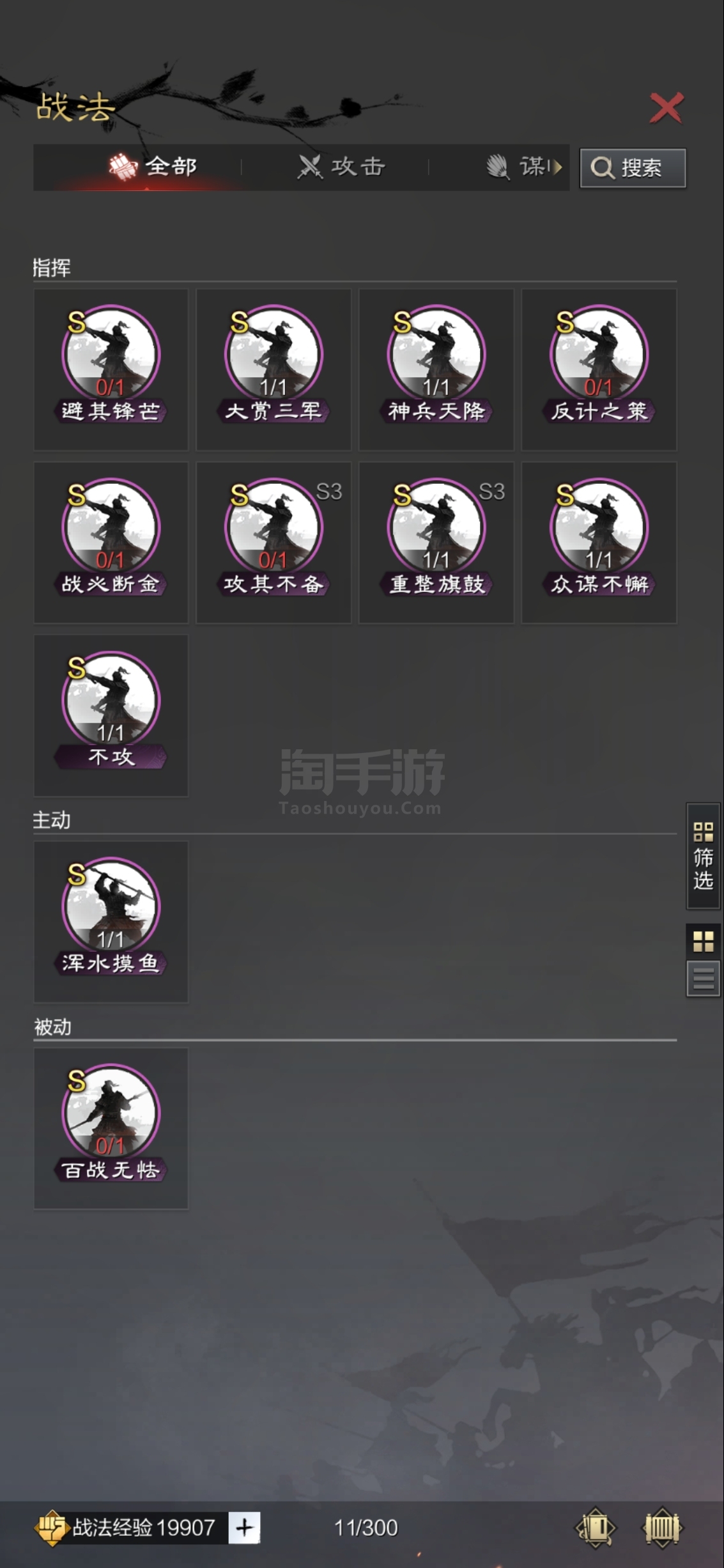Close the 战法 panel
This screenshot has height=1568, width=724.
click(666, 107)
